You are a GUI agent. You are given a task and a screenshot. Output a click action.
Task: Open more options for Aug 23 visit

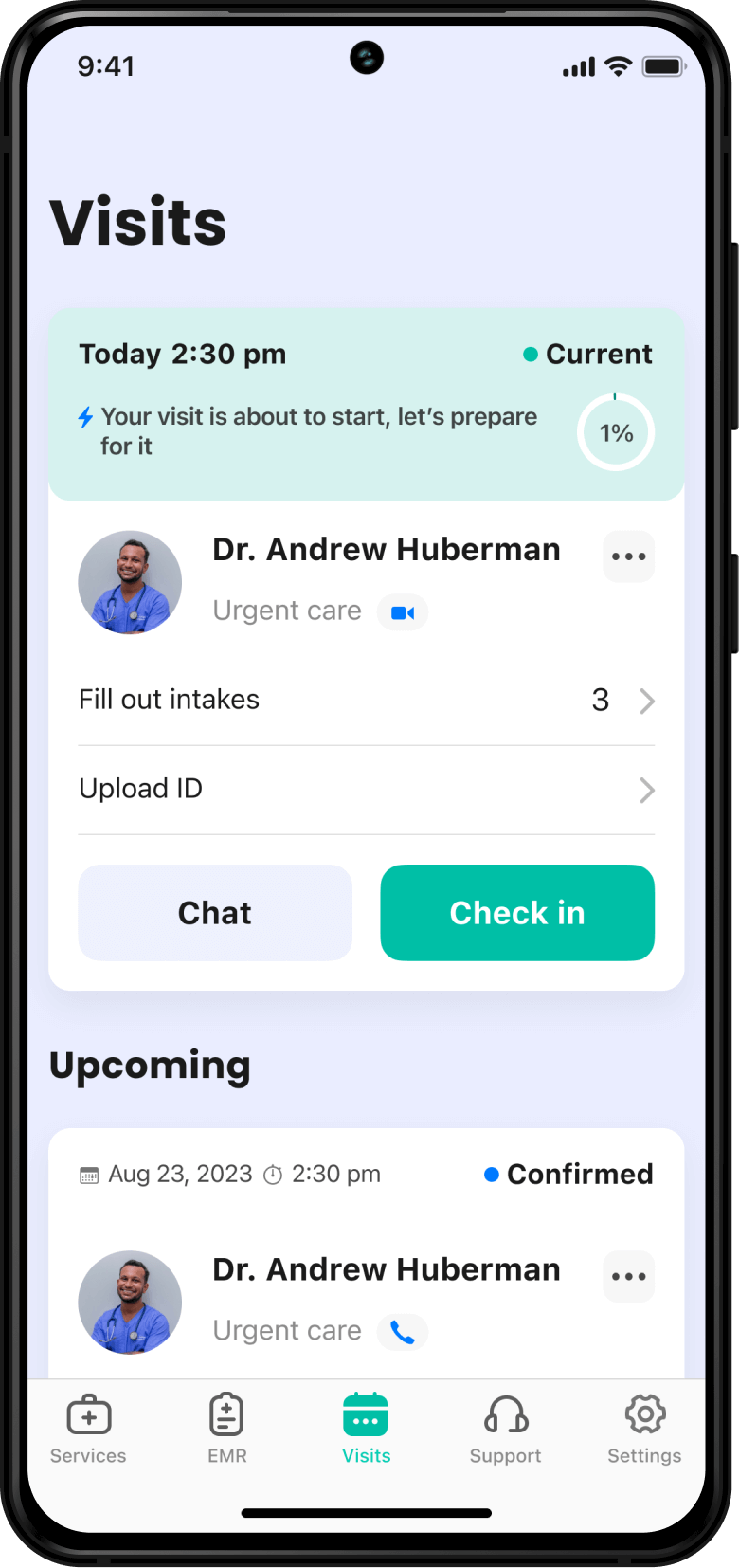(x=628, y=1276)
